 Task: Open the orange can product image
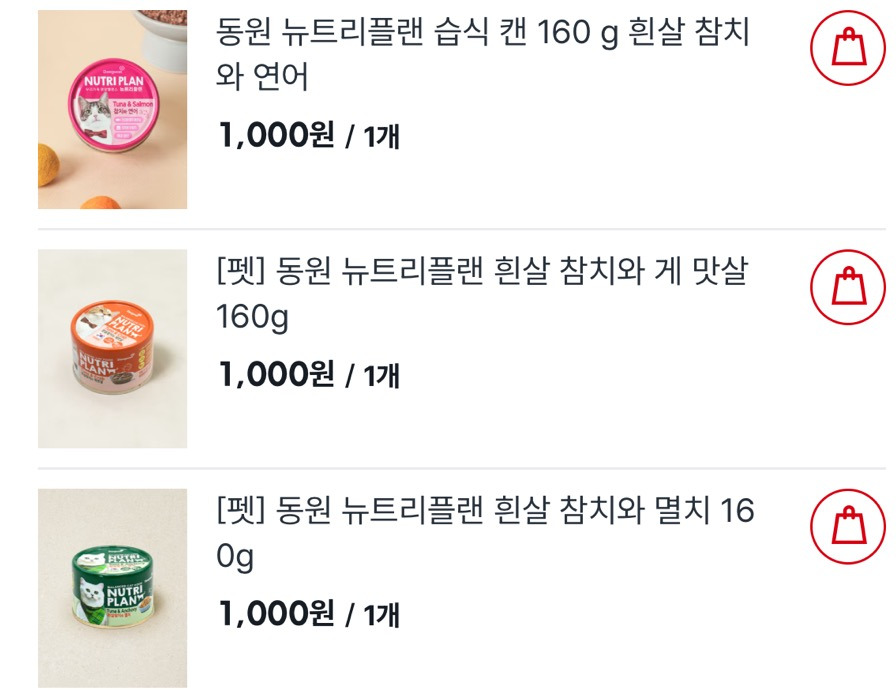(x=113, y=348)
